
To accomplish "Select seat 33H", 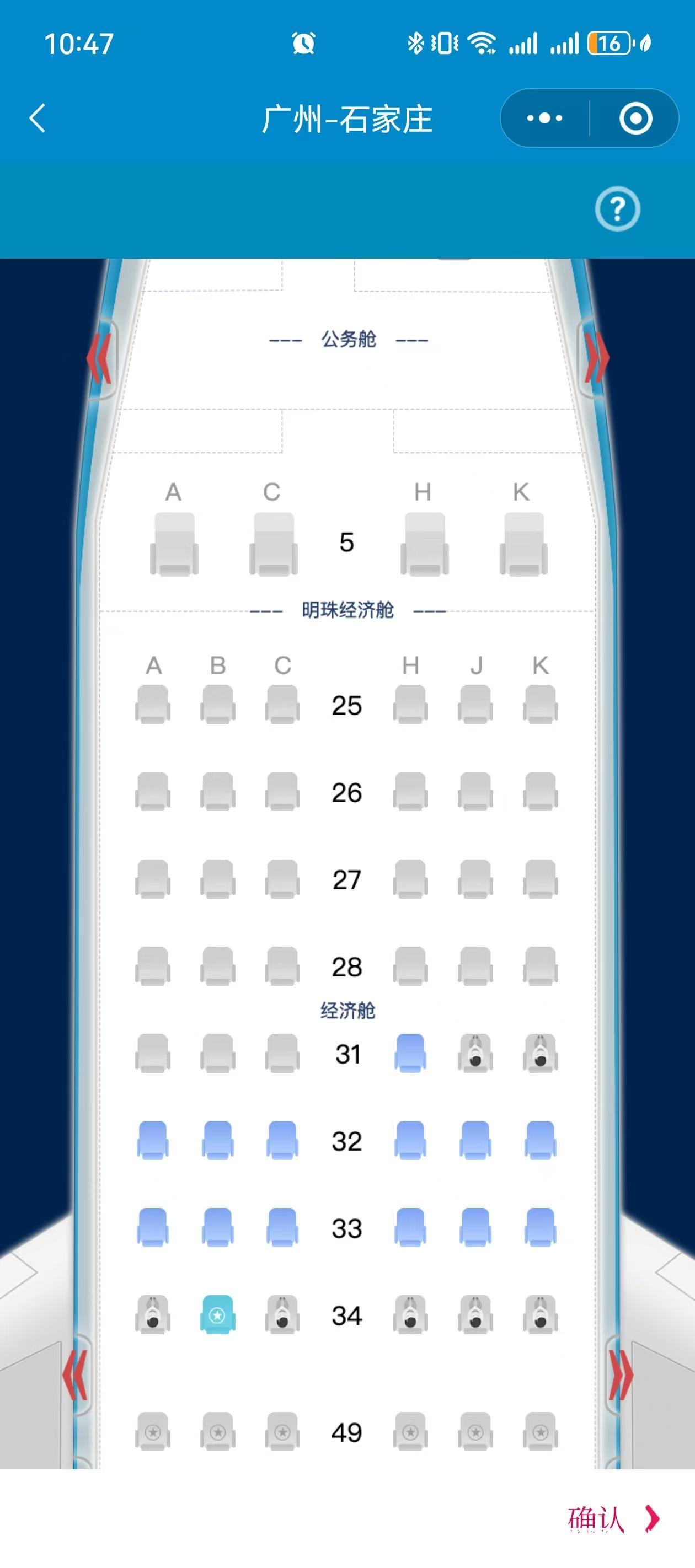I will click(x=410, y=1227).
